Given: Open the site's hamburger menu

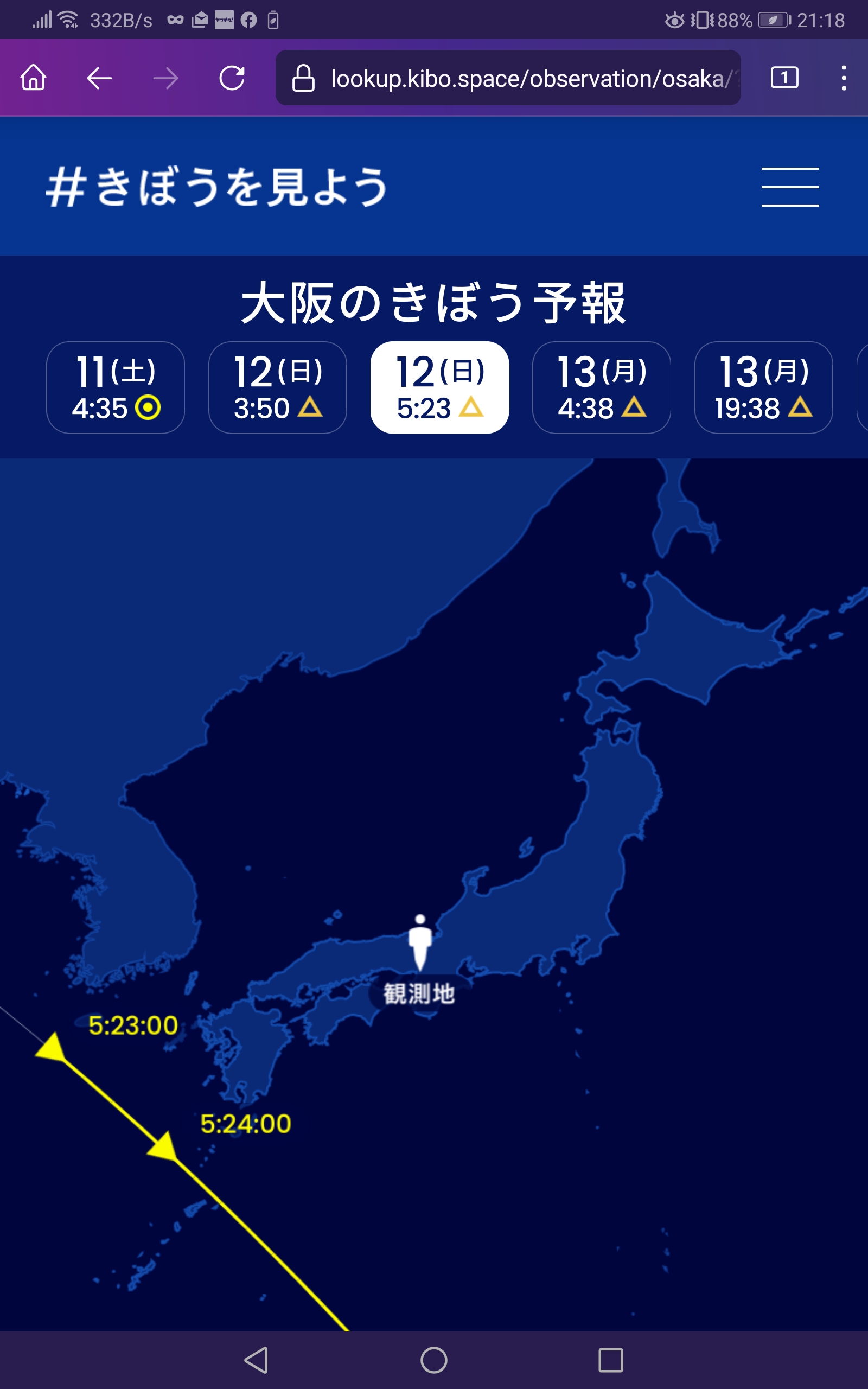Looking at the screenshot, I should tap(790, 187).
